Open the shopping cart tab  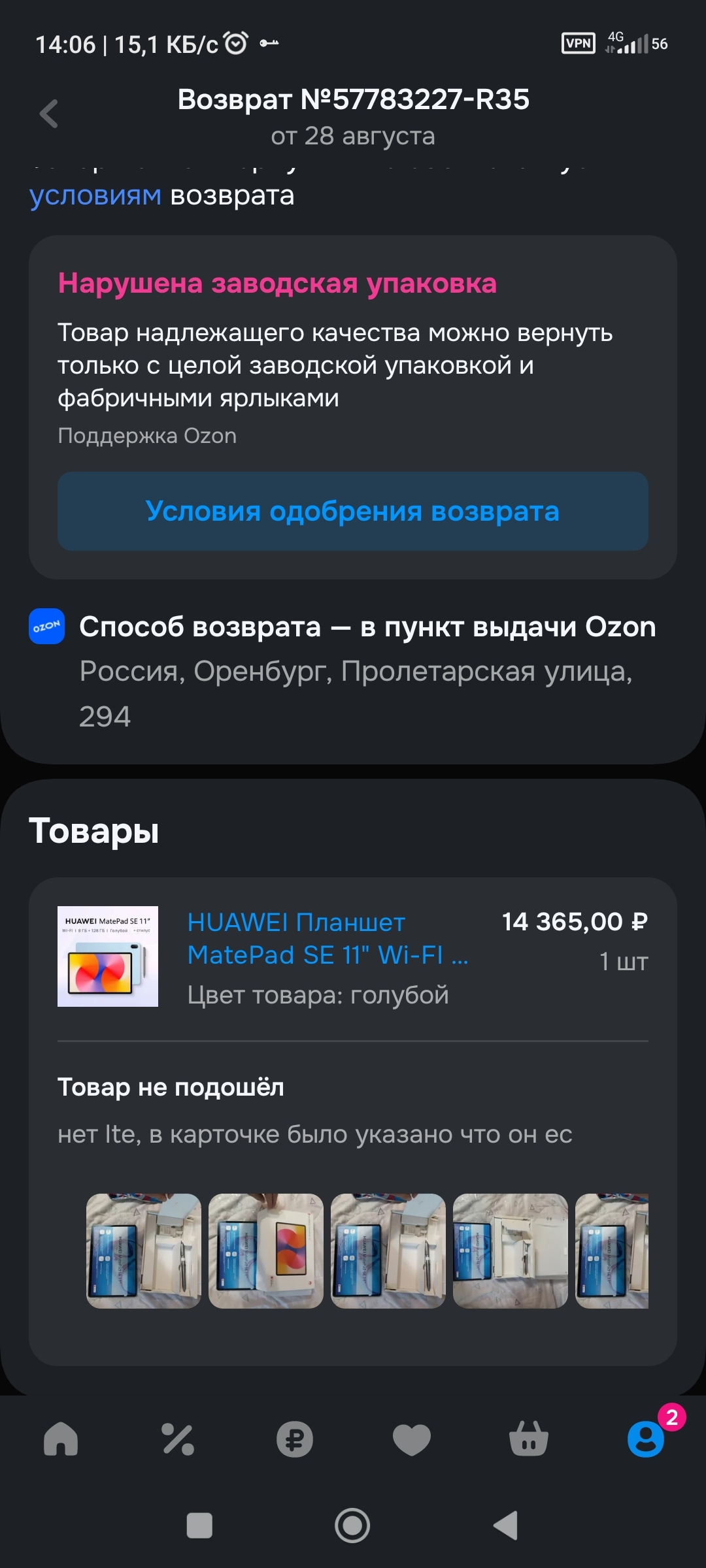point(529,1439)
